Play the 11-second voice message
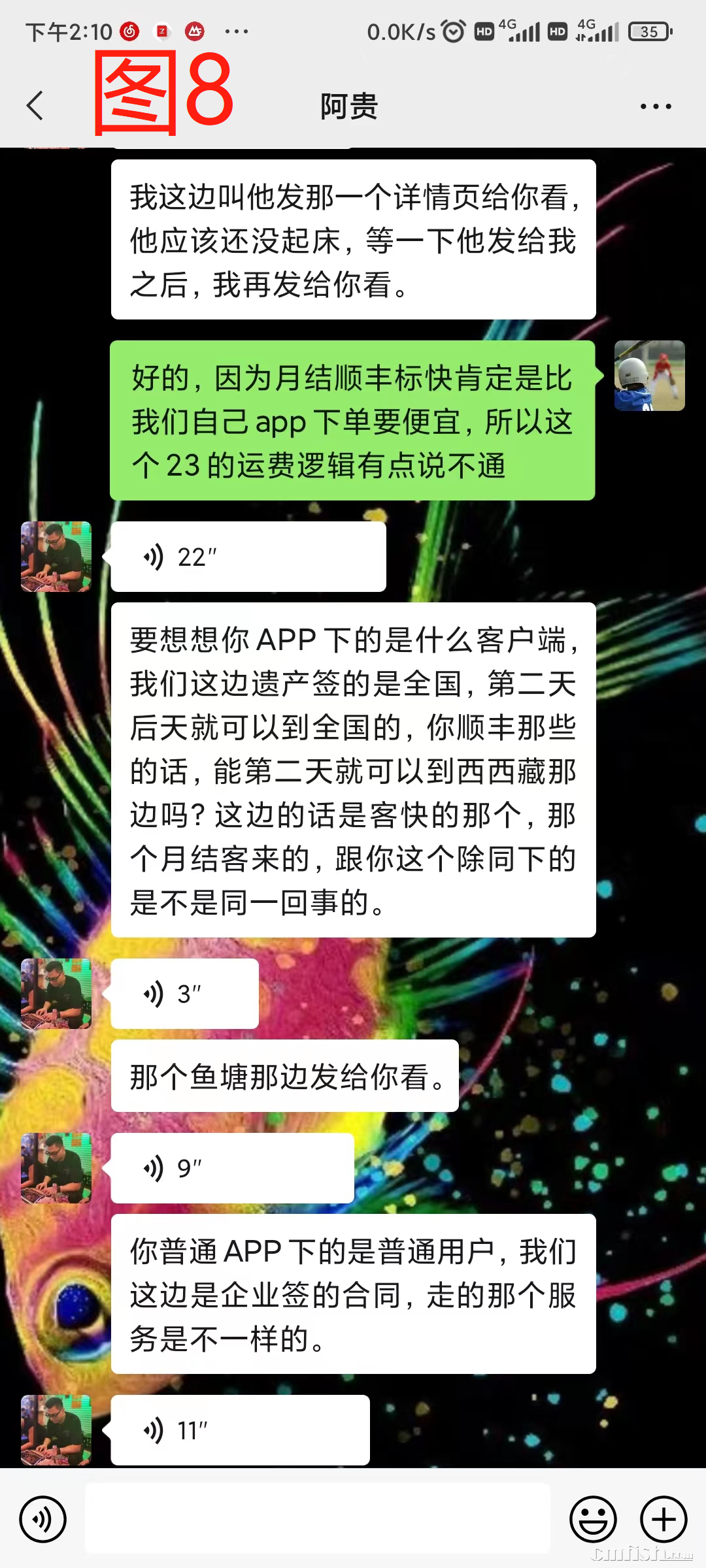 point(241,1430)
